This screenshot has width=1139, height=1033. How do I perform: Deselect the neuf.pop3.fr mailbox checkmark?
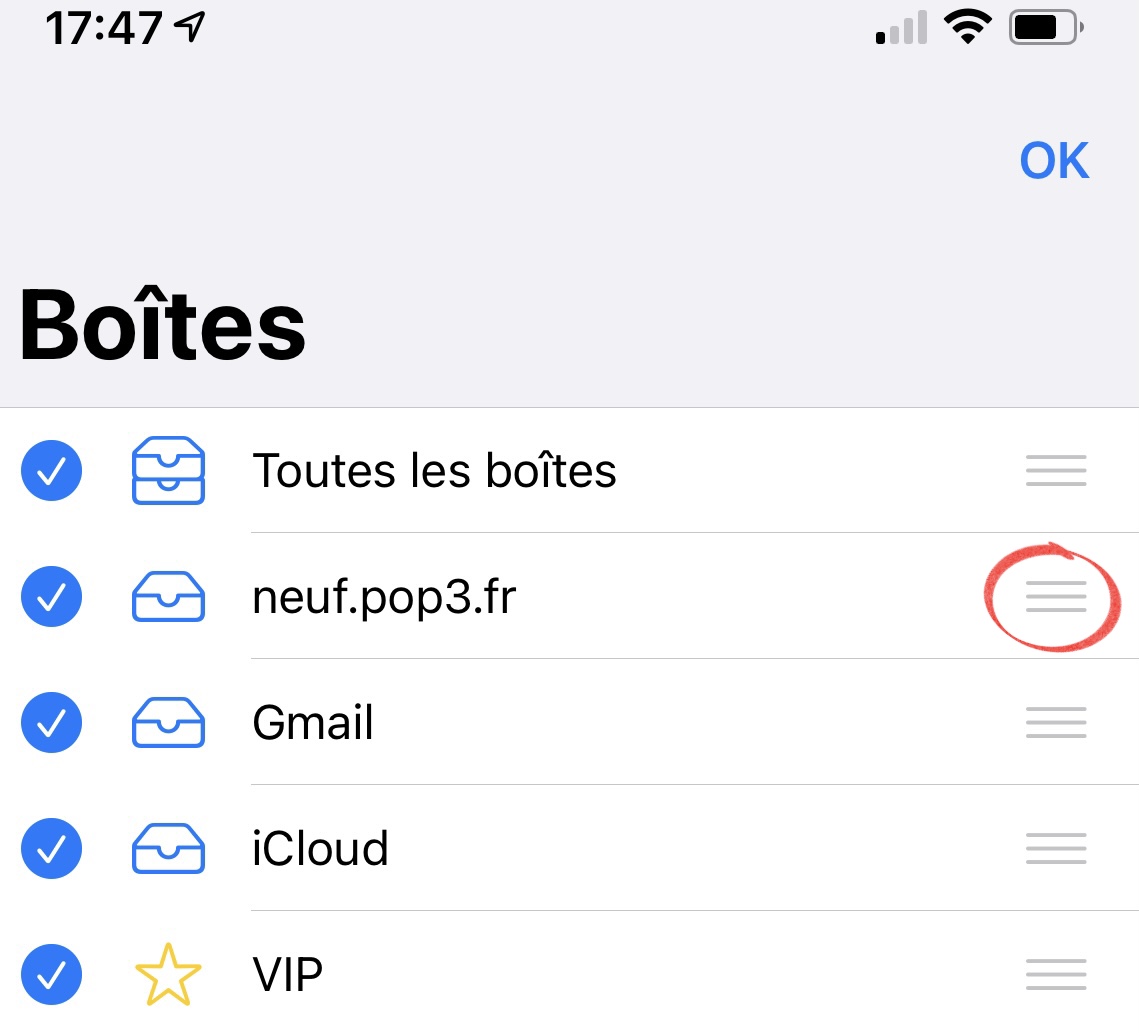(x=51, y=596)
